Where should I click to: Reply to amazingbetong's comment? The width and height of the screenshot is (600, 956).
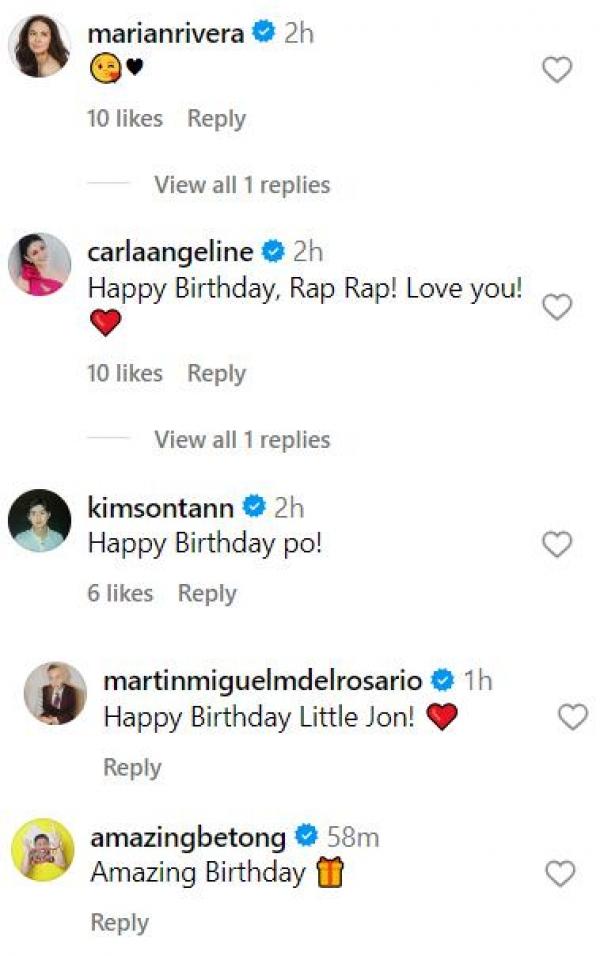pyautogui.click(x=119, y=923)
